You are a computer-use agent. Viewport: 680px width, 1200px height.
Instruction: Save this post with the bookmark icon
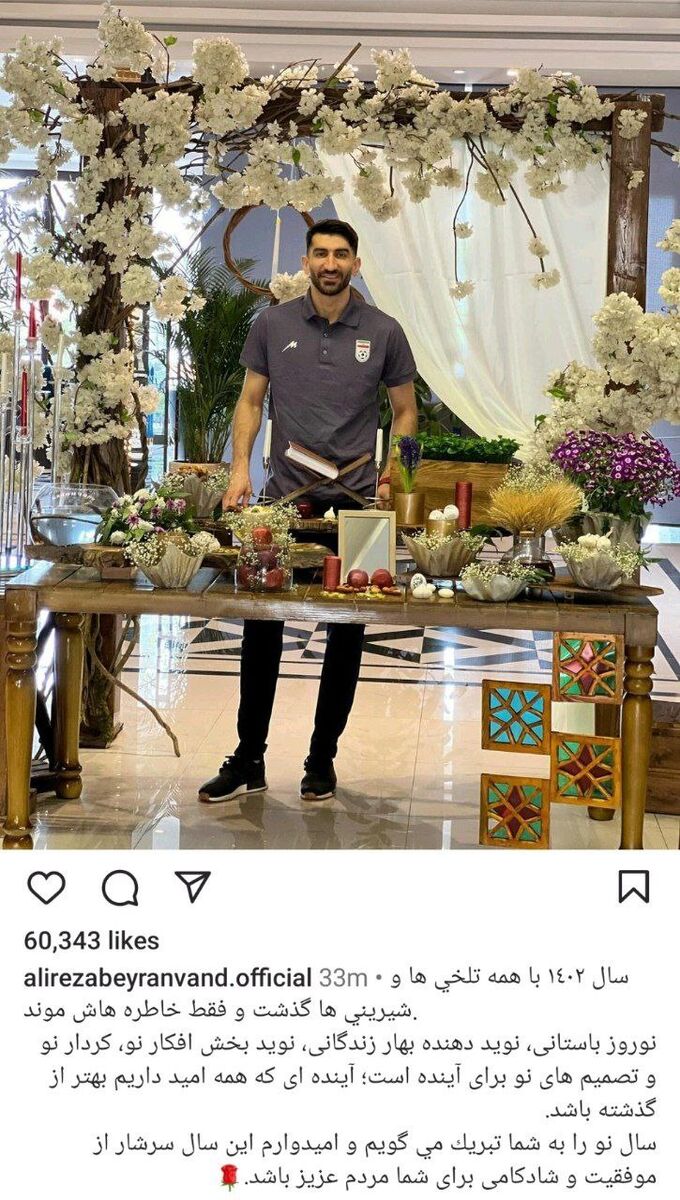point(633,886)
